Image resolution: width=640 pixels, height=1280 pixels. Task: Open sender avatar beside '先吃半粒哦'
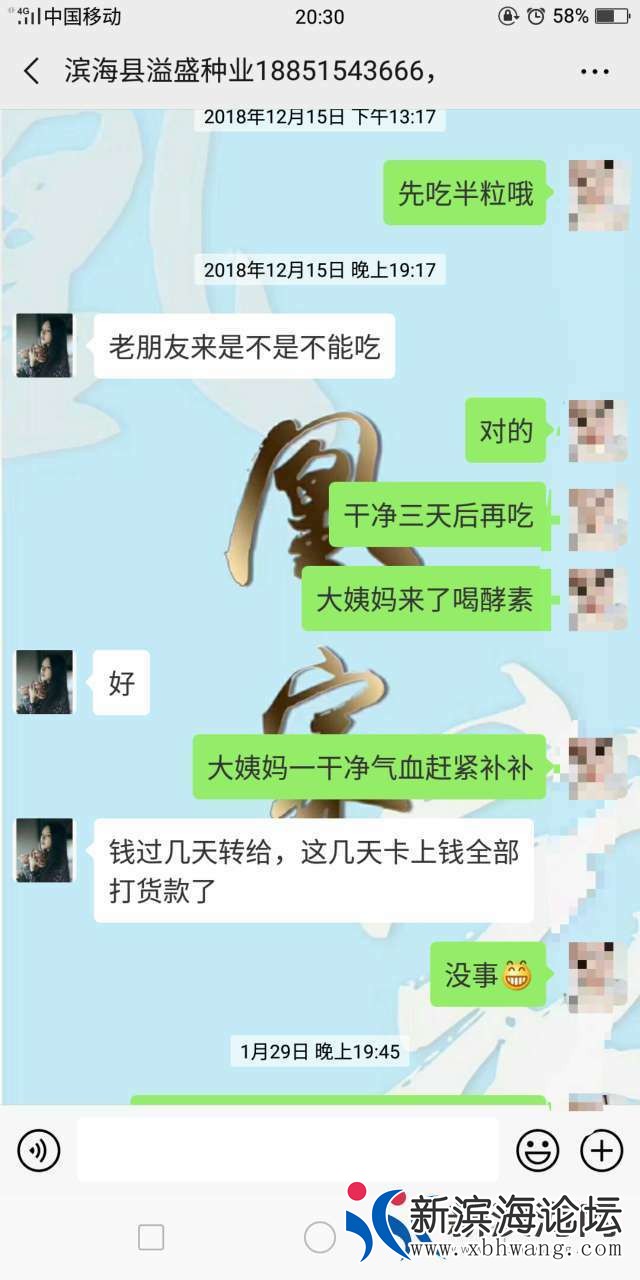click(x=597, y=193)
